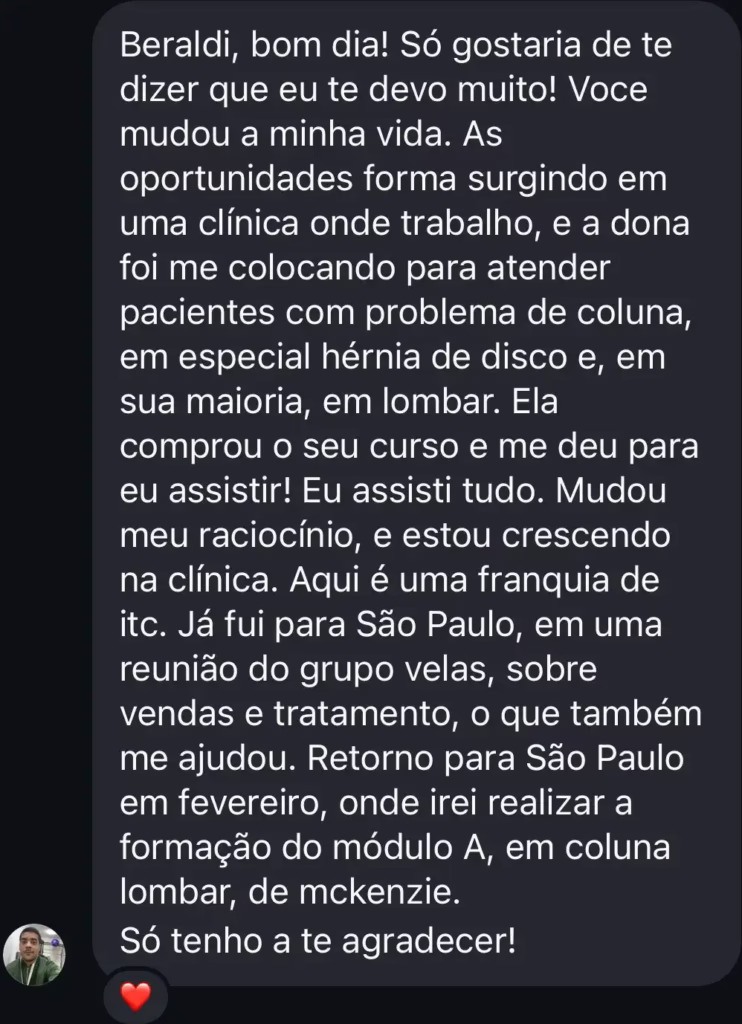
Task: Open the sender's profile picture
Action: pos(35,953)
